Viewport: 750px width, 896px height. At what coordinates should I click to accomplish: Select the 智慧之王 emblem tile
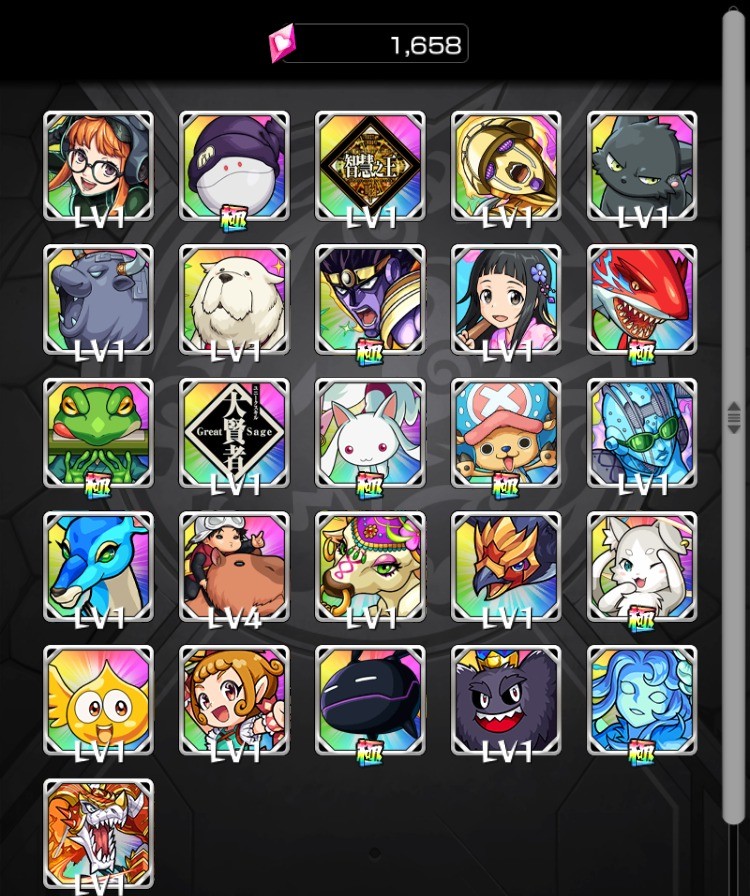[370, 165]
